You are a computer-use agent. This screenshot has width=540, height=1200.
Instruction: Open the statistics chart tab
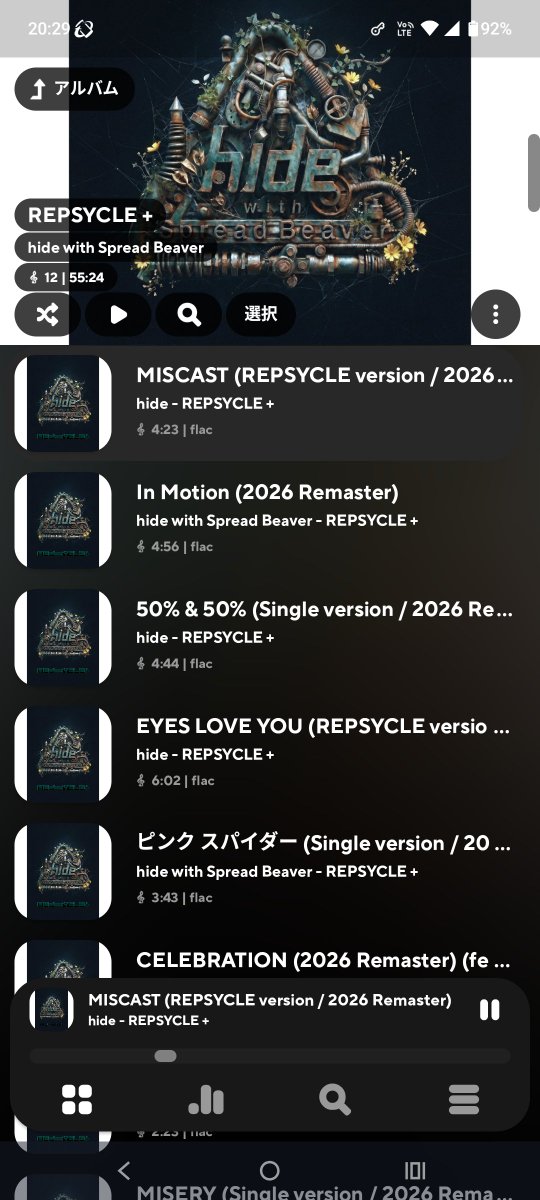206,1100
